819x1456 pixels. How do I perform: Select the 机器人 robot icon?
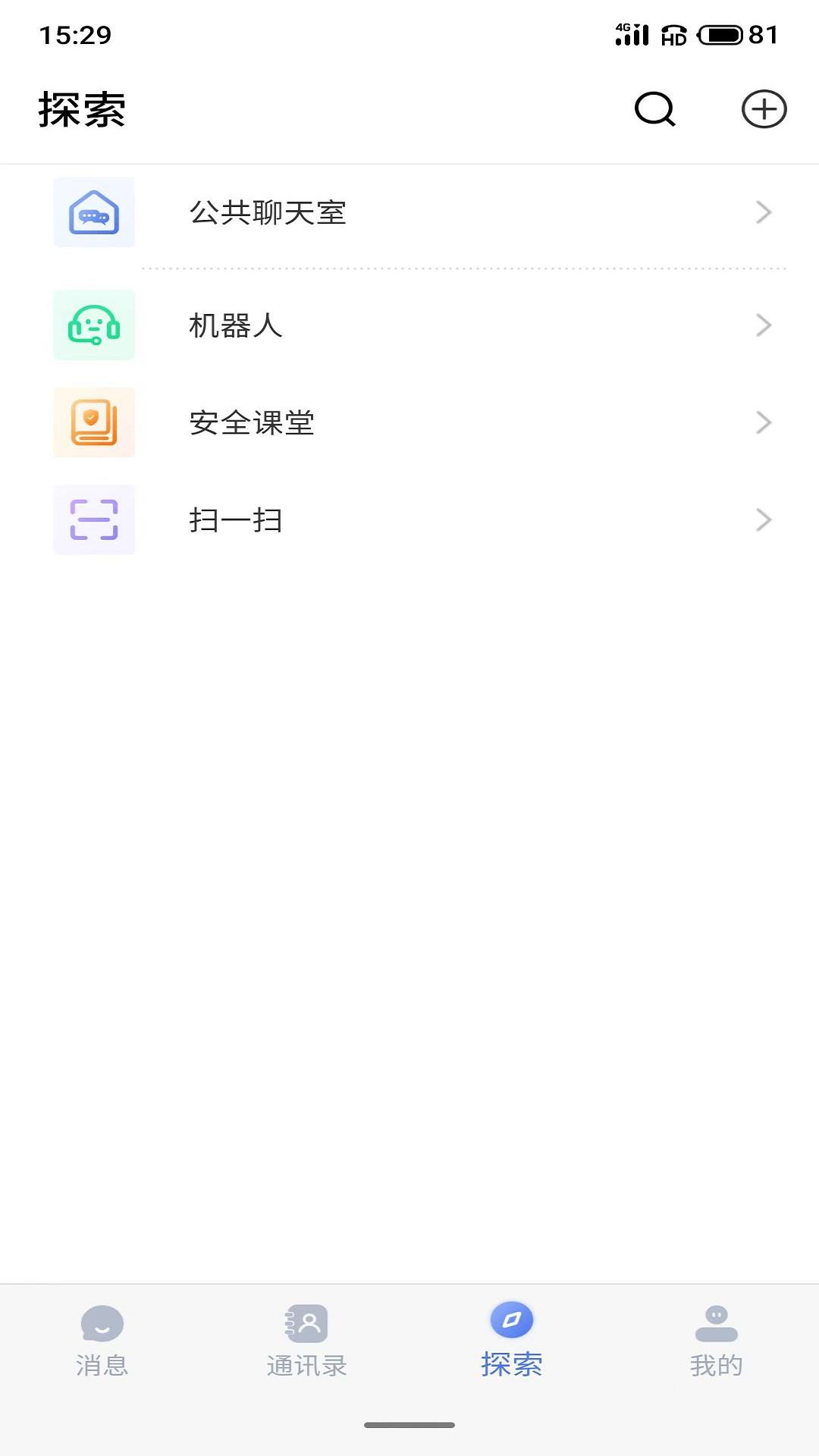[93, 325]
